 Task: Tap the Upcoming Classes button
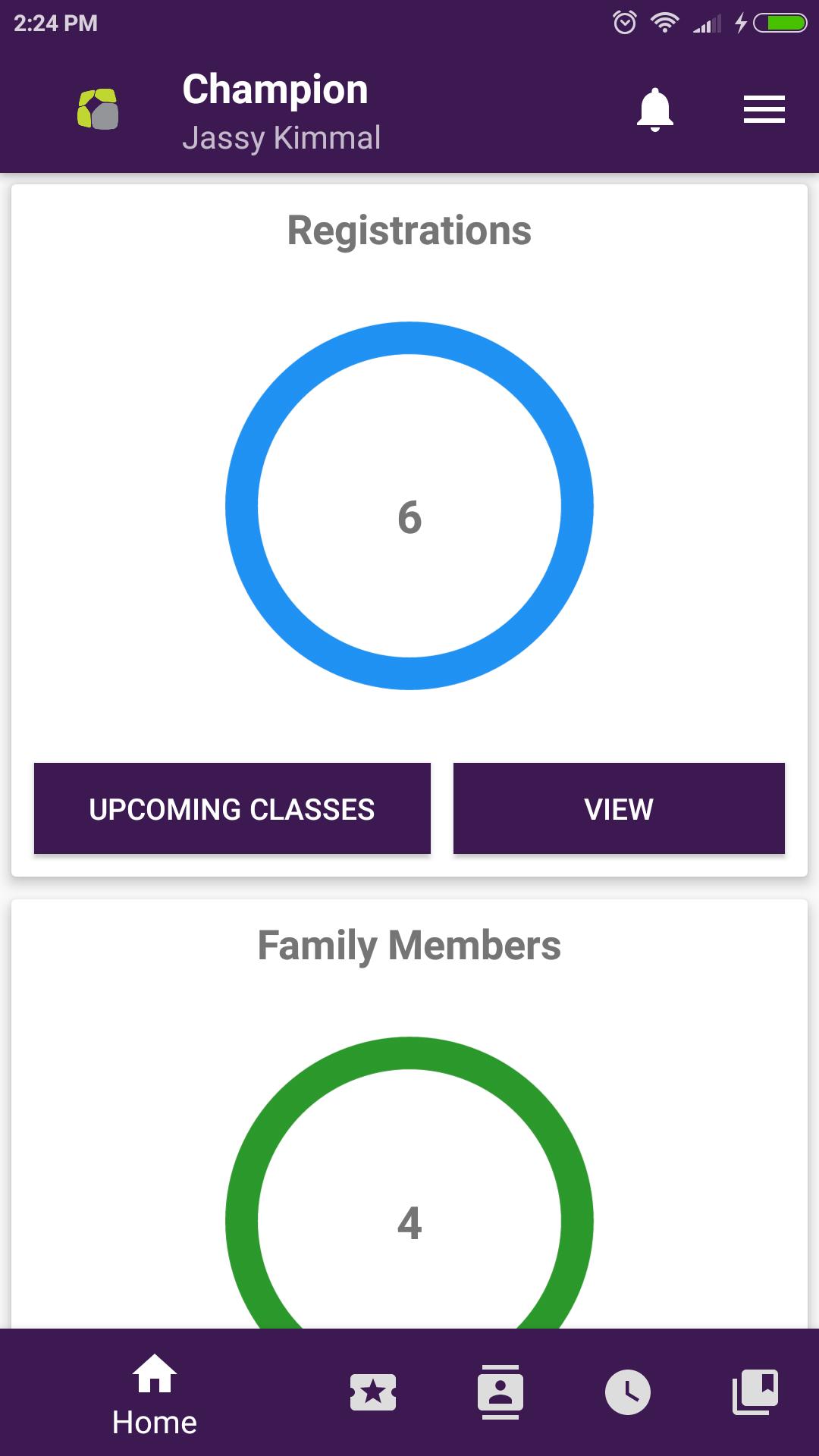(x=232, y=808)
